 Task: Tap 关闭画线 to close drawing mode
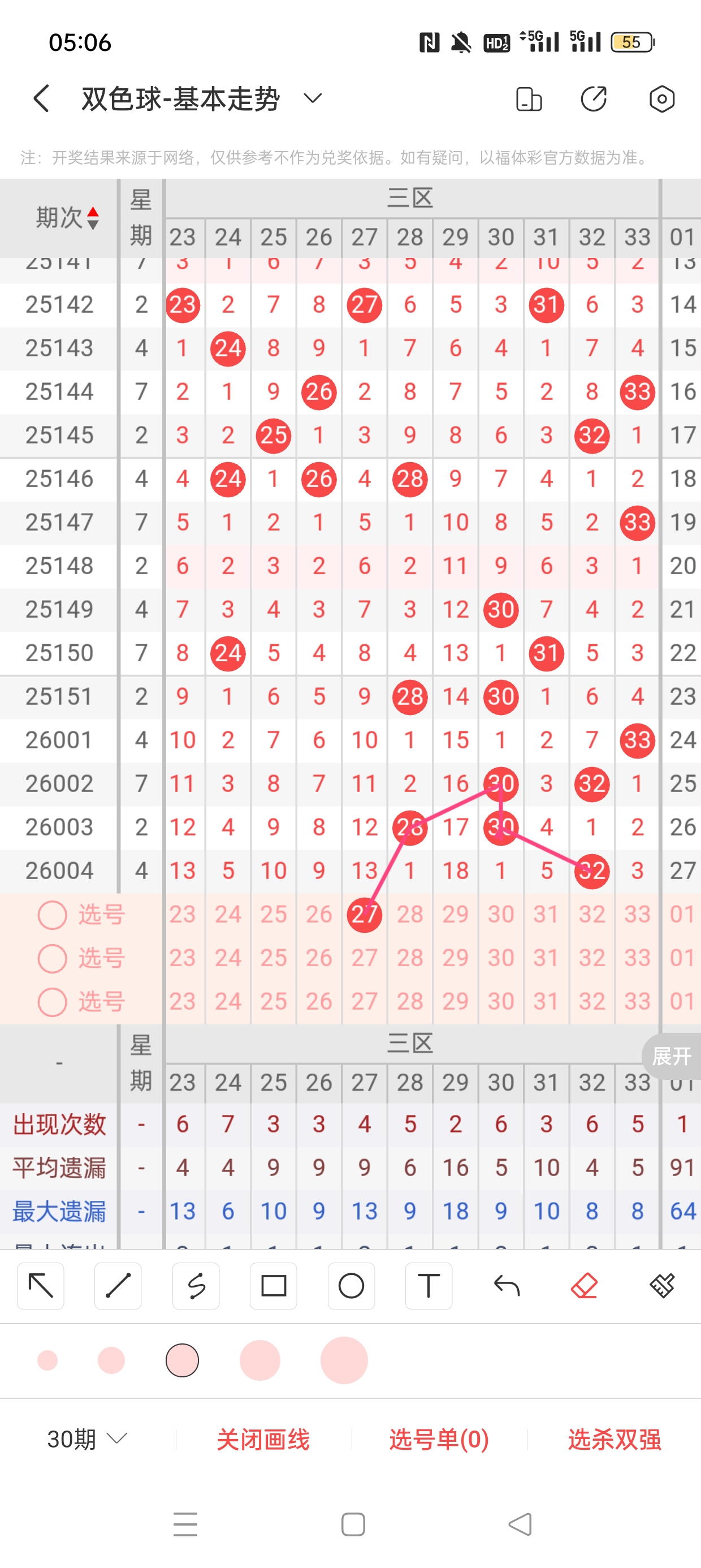point(263,1439)
